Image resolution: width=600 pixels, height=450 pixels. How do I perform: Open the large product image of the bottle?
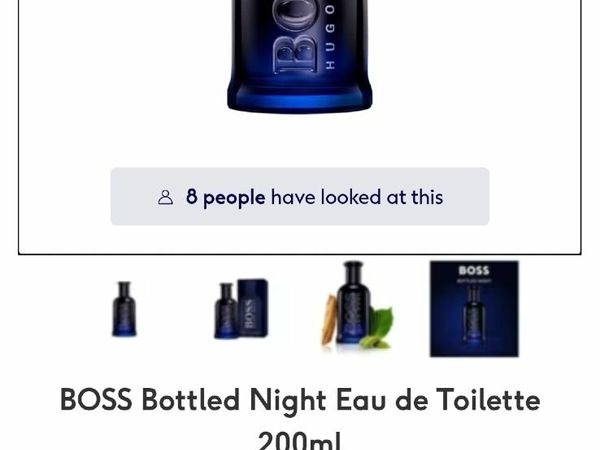[x=300, y=60]
